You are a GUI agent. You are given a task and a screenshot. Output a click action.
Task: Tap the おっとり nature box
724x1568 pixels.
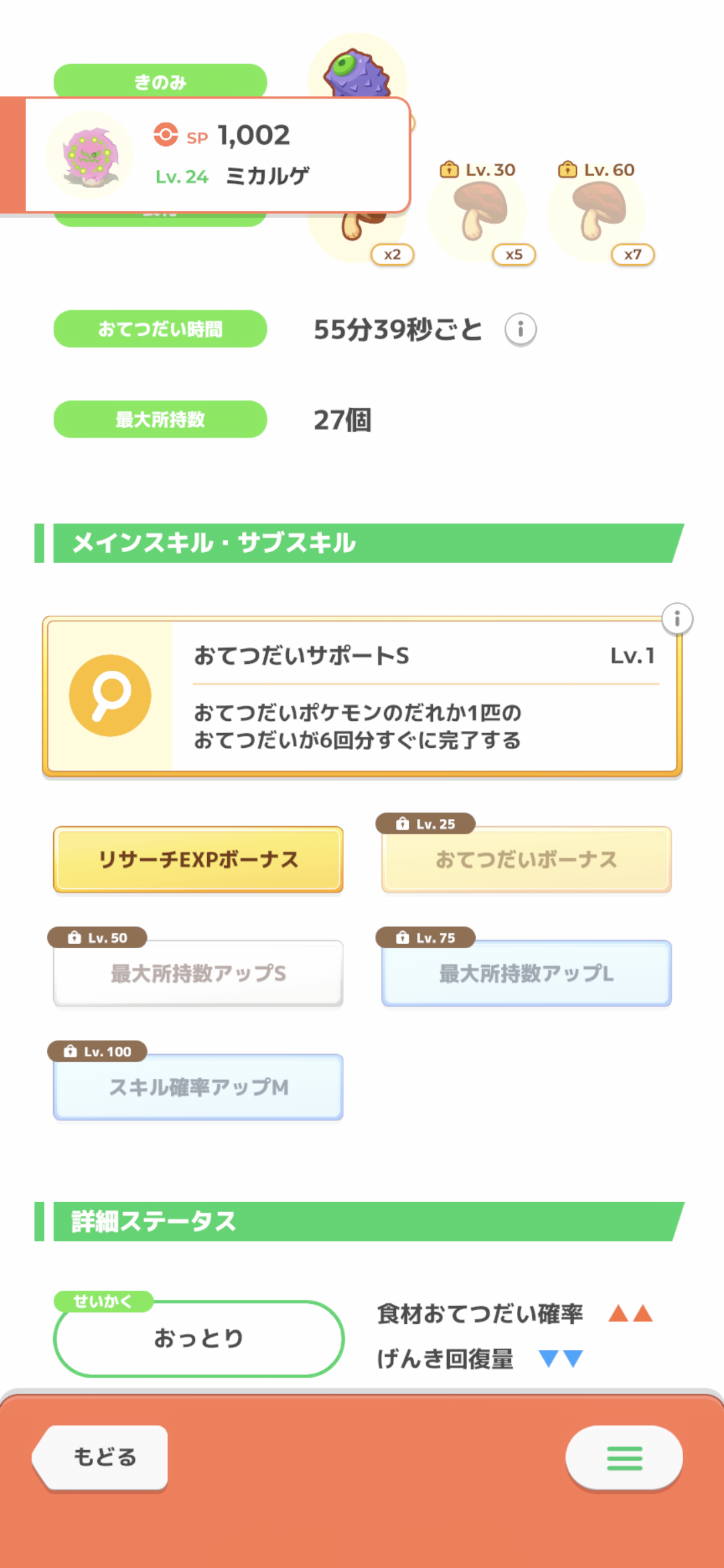[198, 1338]
